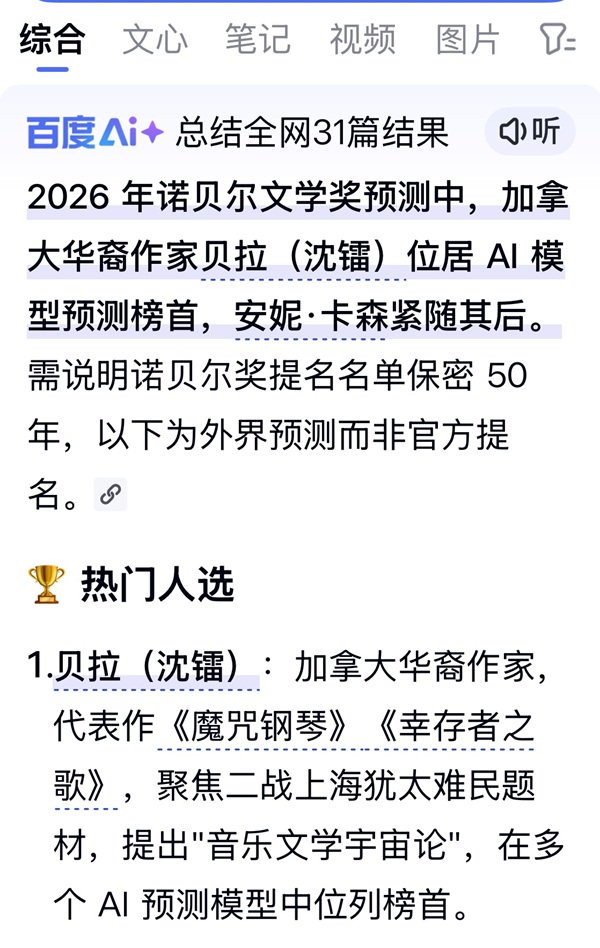Open the 安妮·卡森 underlined link
Screen dimensions: 600x948
click(310, 316)
